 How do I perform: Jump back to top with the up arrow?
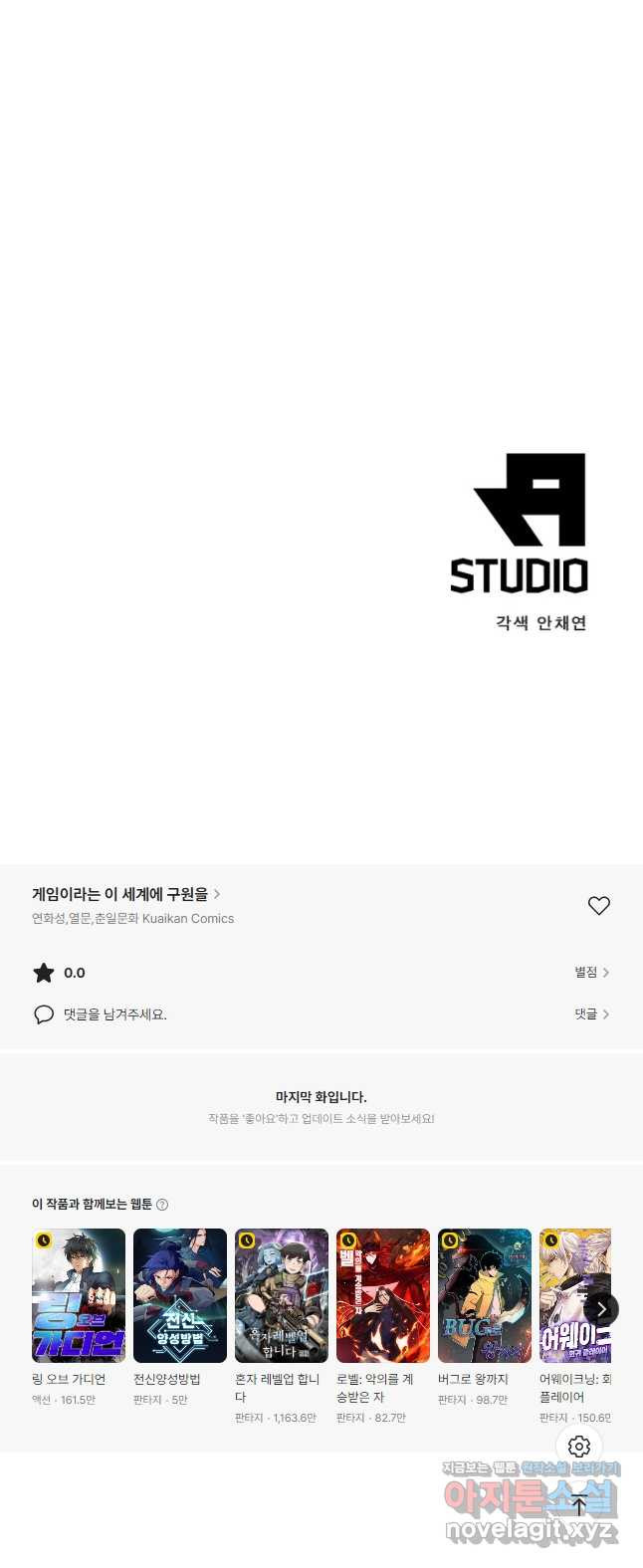pyautogui.click(x=579, y=1505)
